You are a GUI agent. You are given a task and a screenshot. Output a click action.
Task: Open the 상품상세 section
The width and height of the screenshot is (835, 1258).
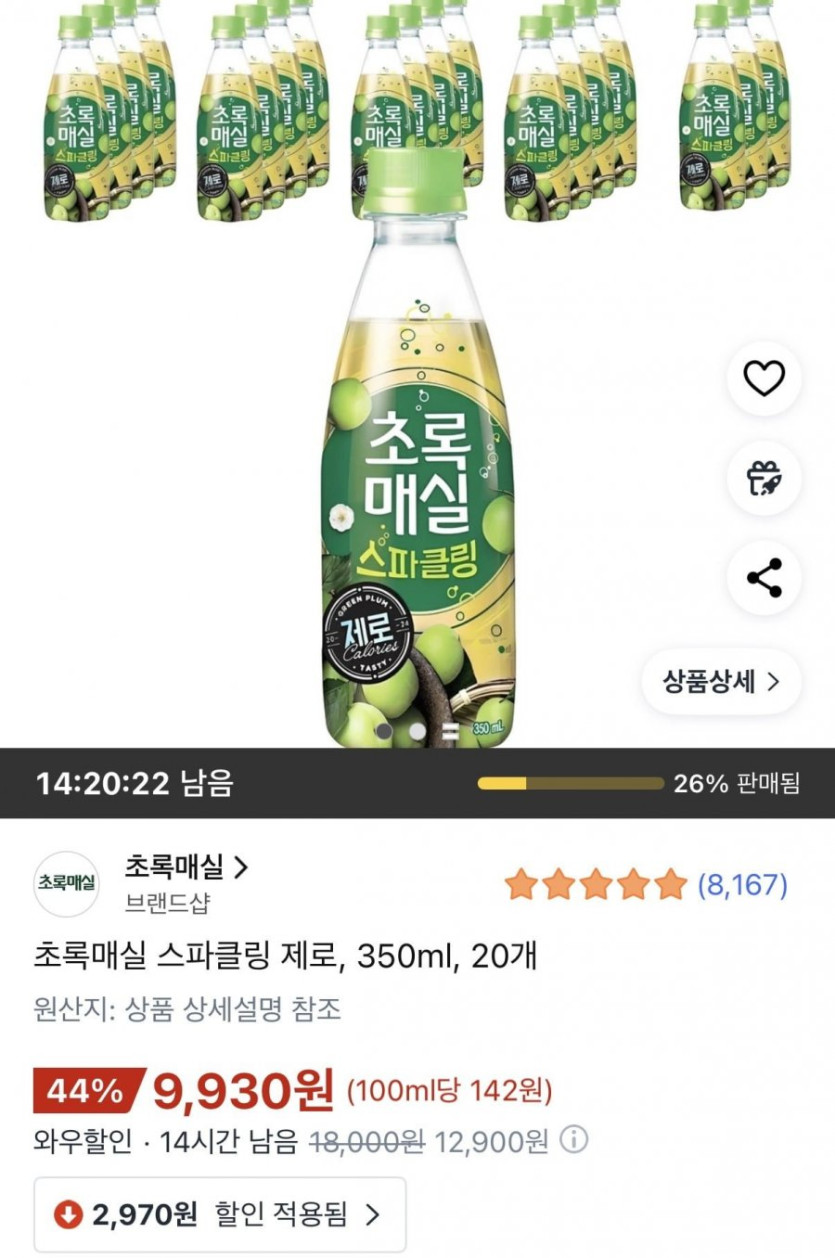coord(720,679)
